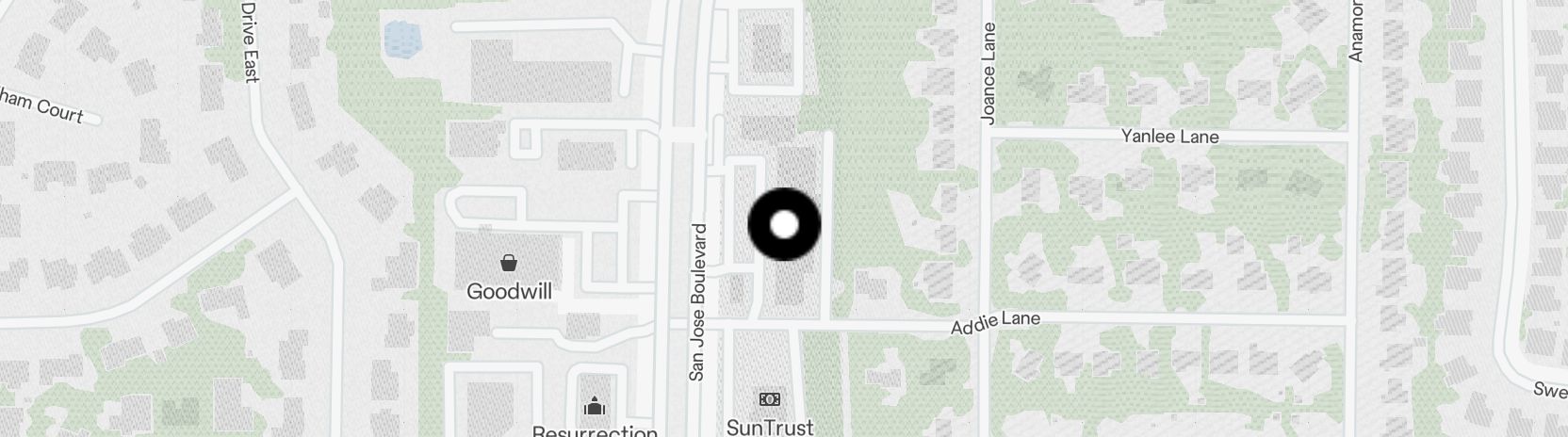The height and width of the screenshot is (437, 1568).
Task: Tap the black location marker pin
Action: coord(784,225)
